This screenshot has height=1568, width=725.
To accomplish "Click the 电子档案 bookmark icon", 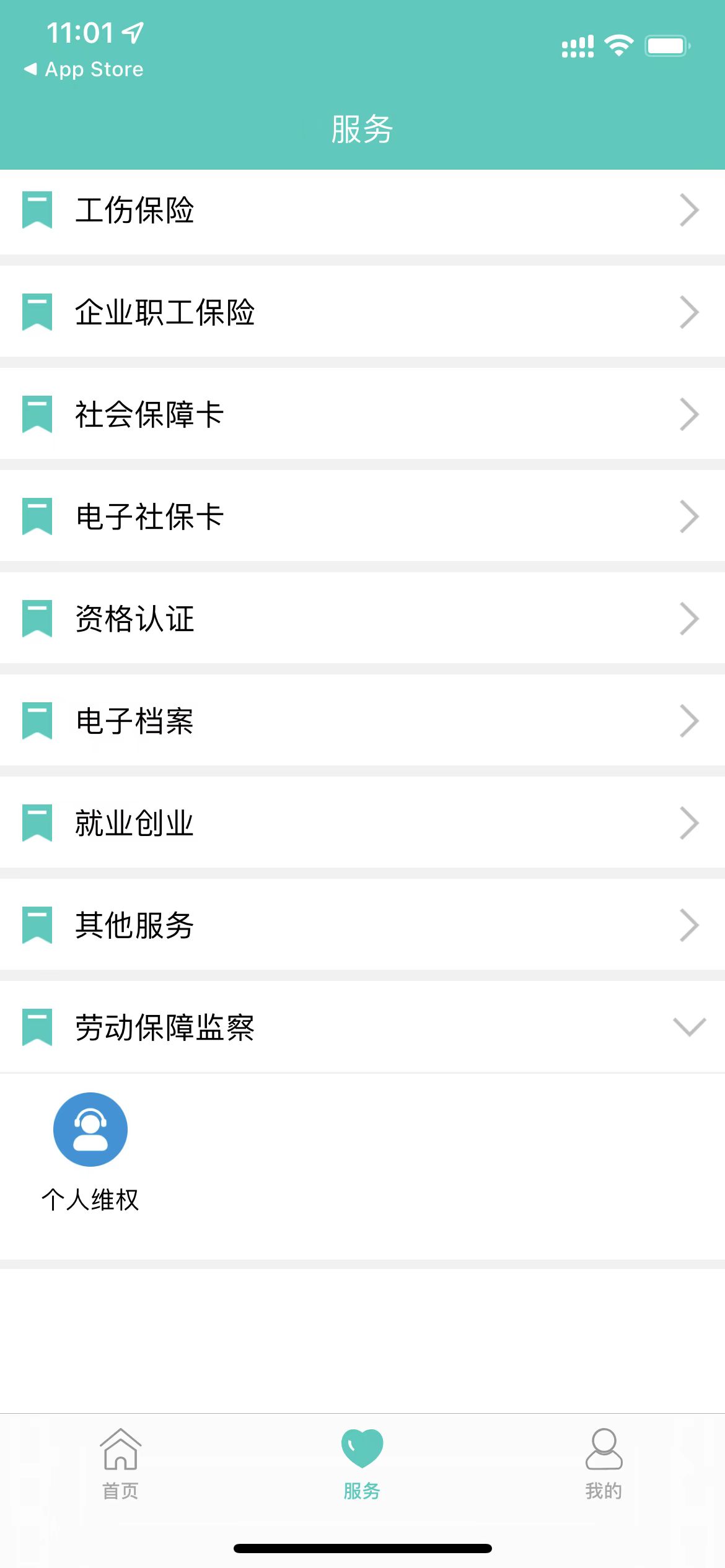I will [37, 720].
